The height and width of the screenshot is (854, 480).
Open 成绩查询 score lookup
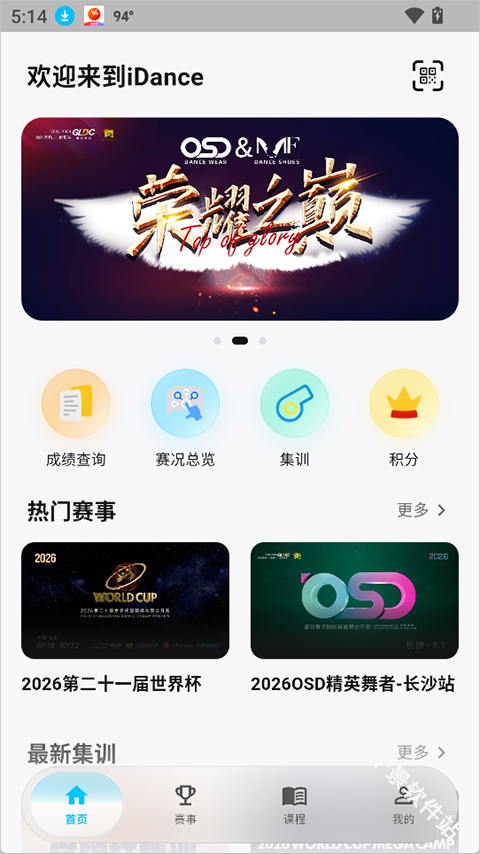point(76,418)
